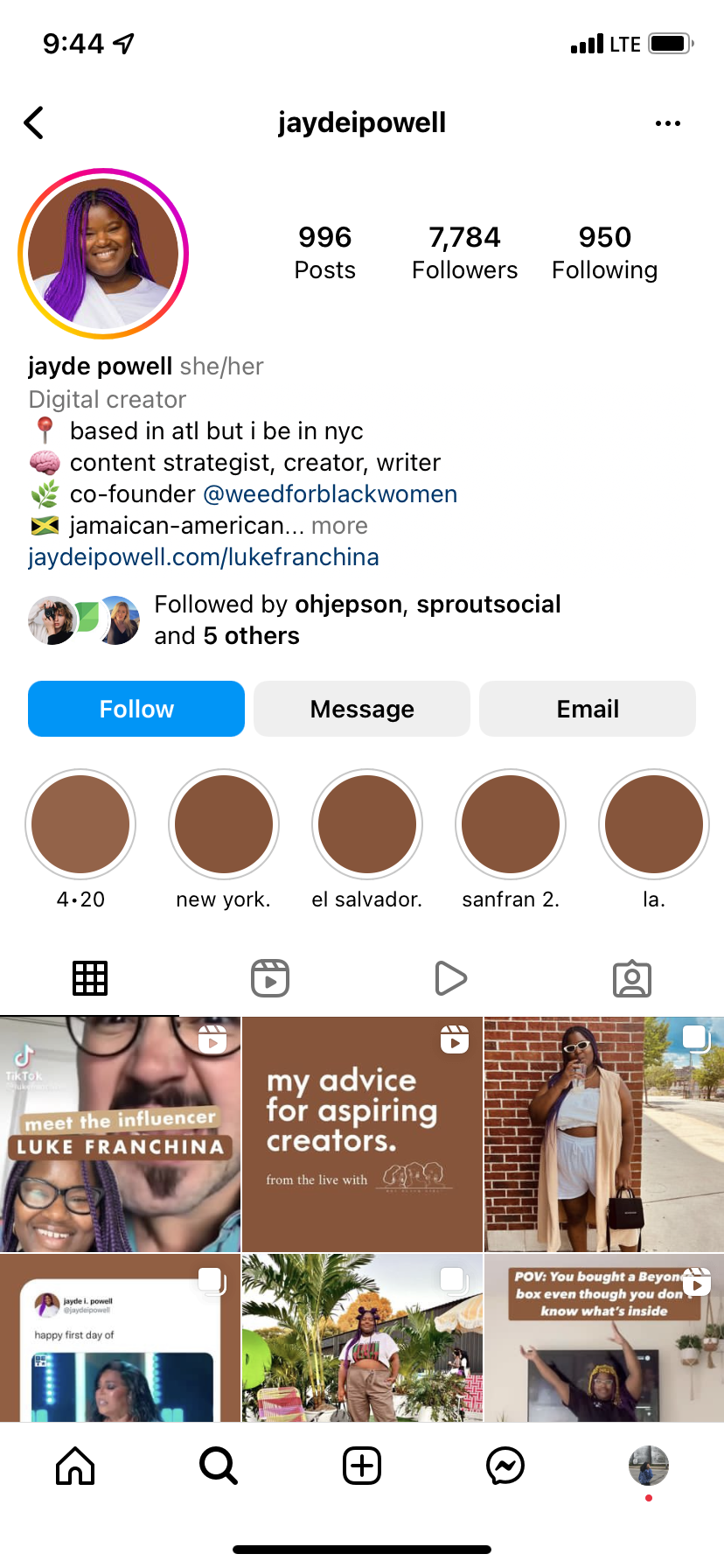Open the three-dot options menu

pyautogui.click(x=667, y=123)
